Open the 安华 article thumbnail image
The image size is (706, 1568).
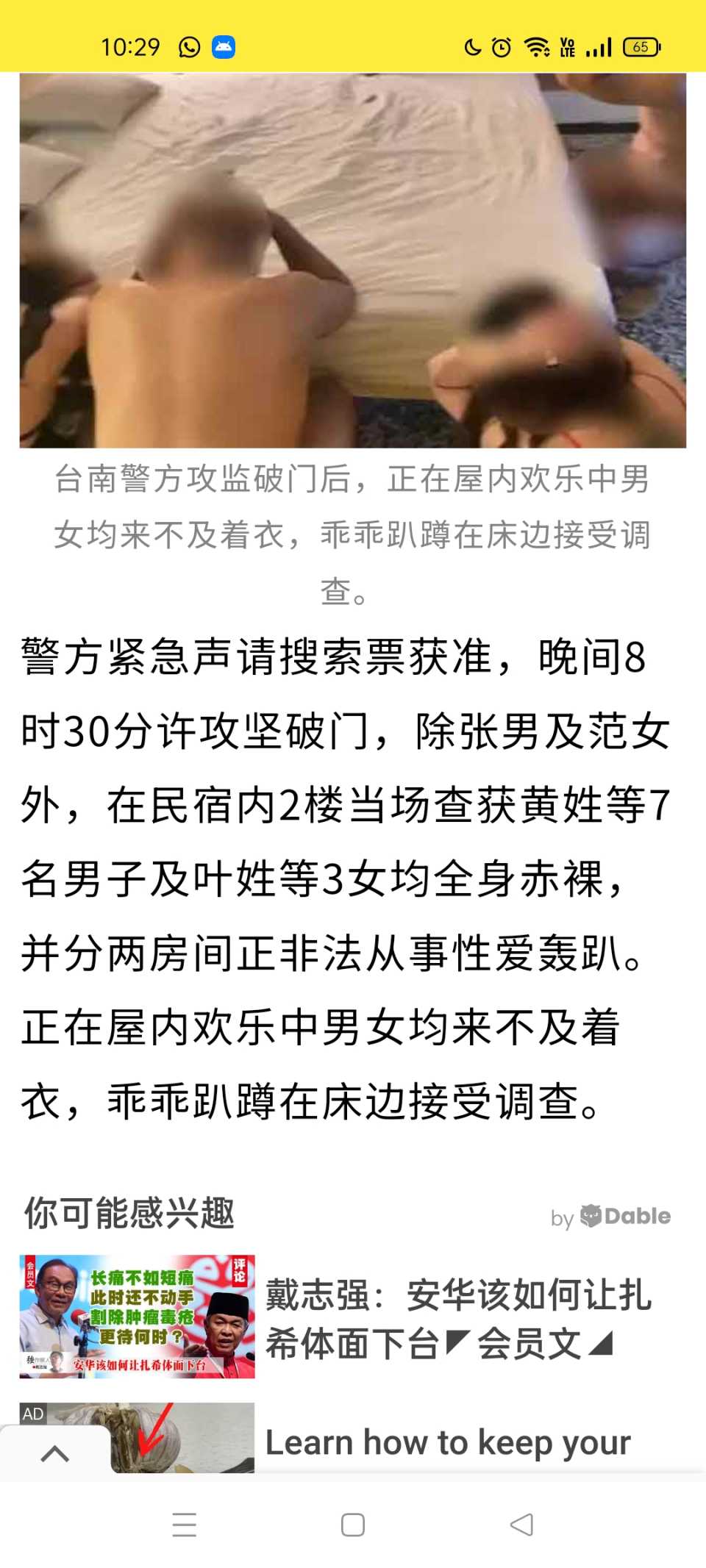coord(137,1316)
